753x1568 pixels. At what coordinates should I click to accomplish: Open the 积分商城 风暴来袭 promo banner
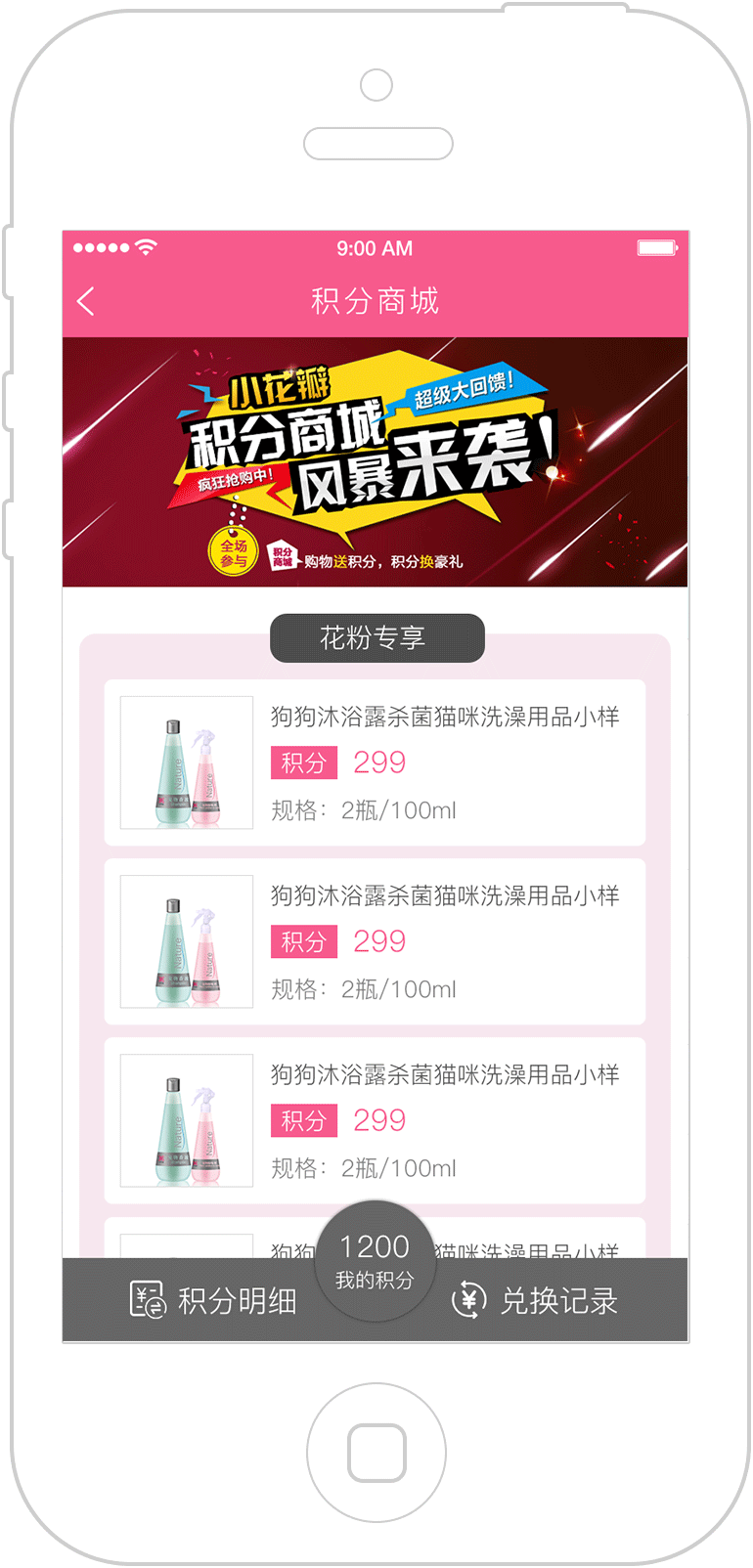click(x=375, y=461)
